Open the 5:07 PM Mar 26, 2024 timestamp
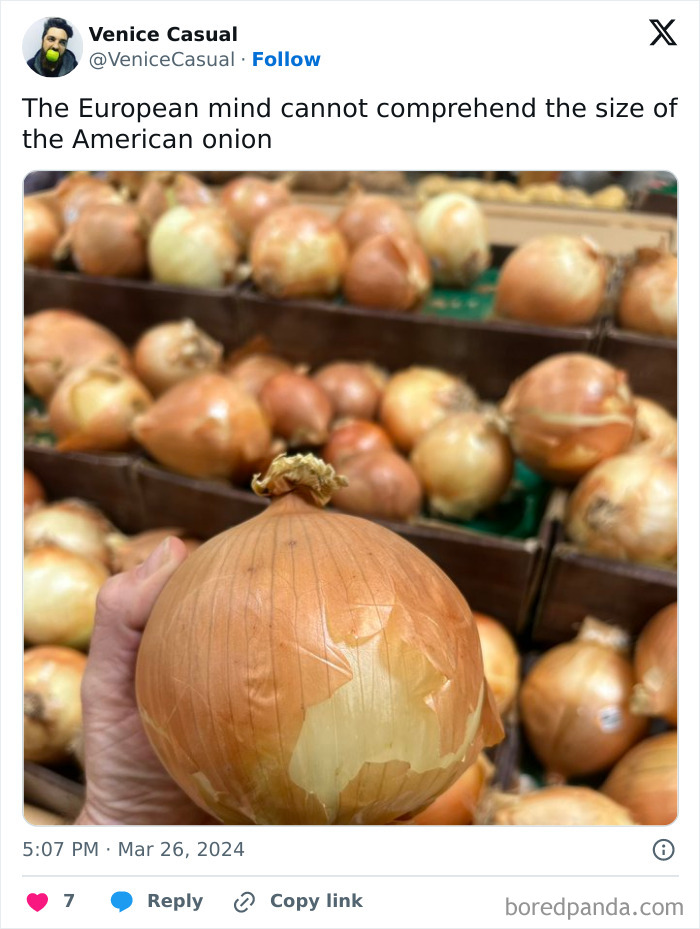700x929 pixels. pos(133,849)
